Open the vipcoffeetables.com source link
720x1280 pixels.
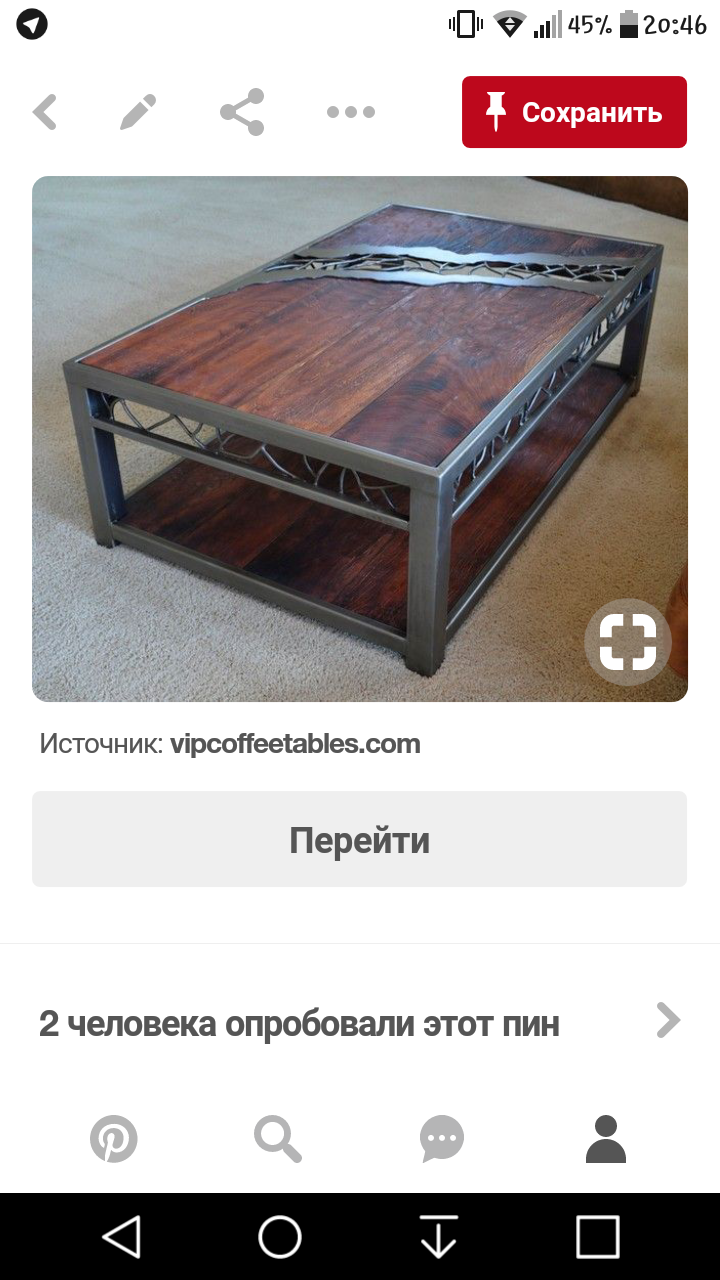point(295,744)
